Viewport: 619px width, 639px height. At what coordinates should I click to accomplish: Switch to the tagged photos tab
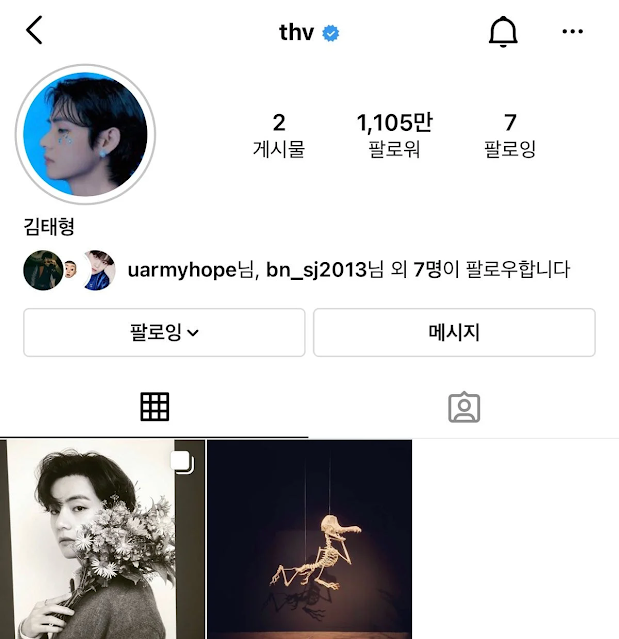coord(464,407)
